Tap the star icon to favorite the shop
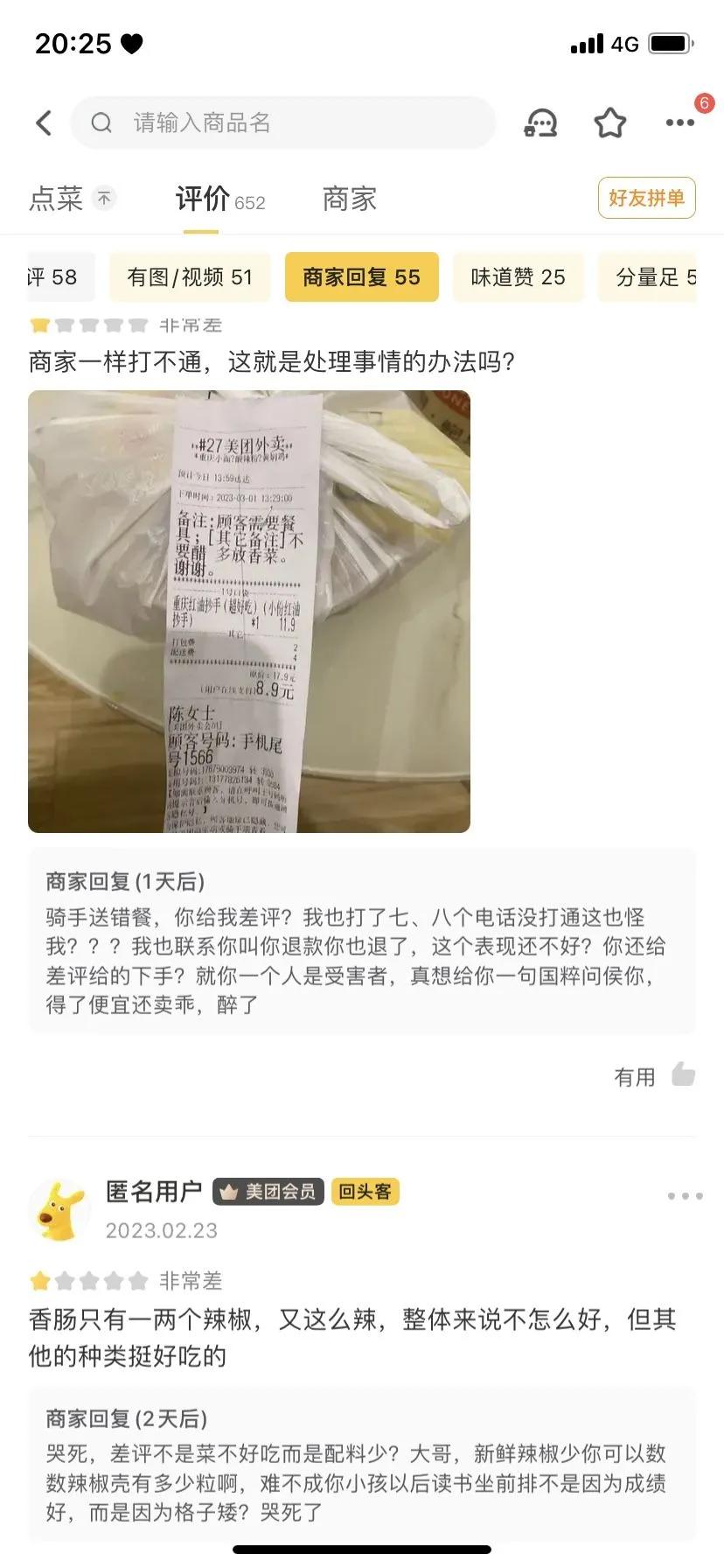Image resolution: width=724 pixels, height=1568 pixels. [610, 122]
